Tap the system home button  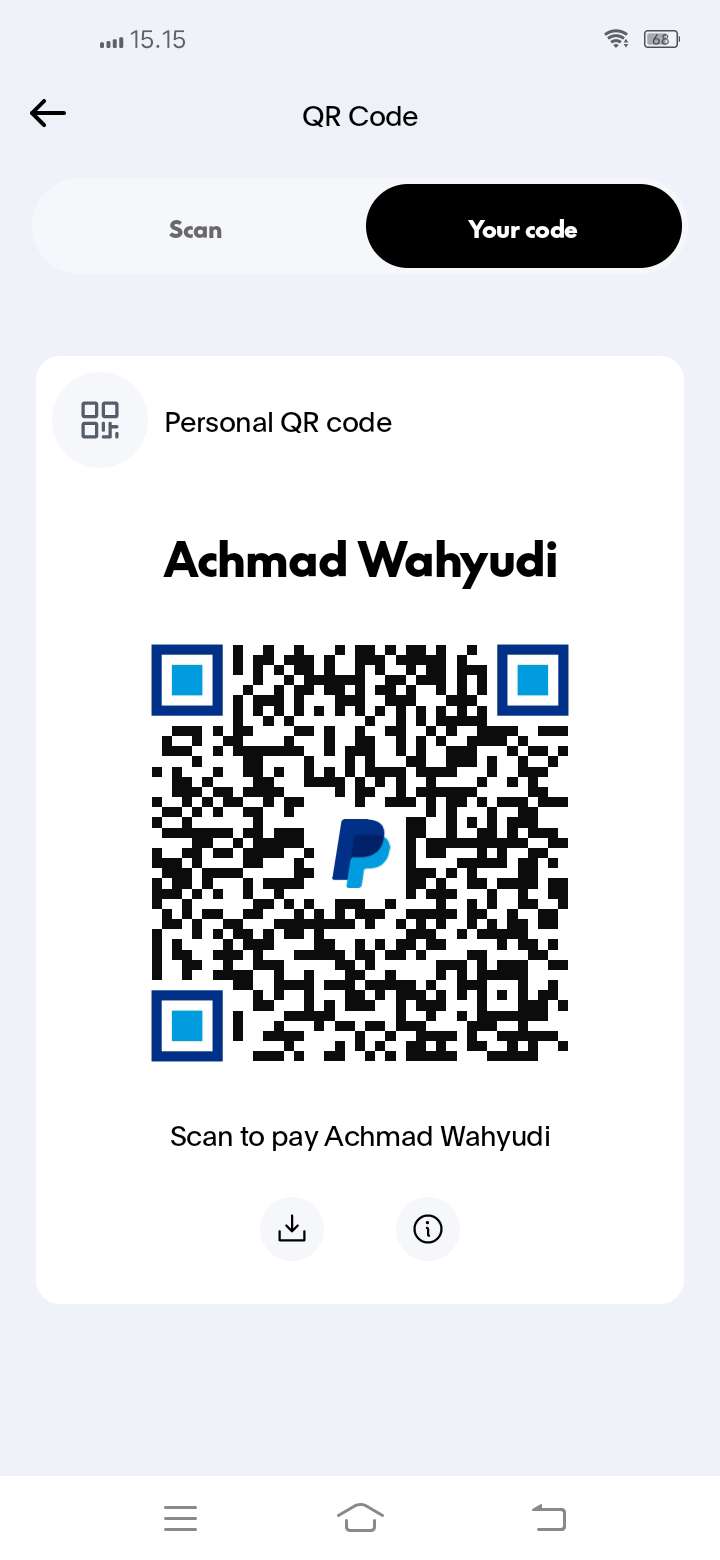click(x=360, y=1517)
